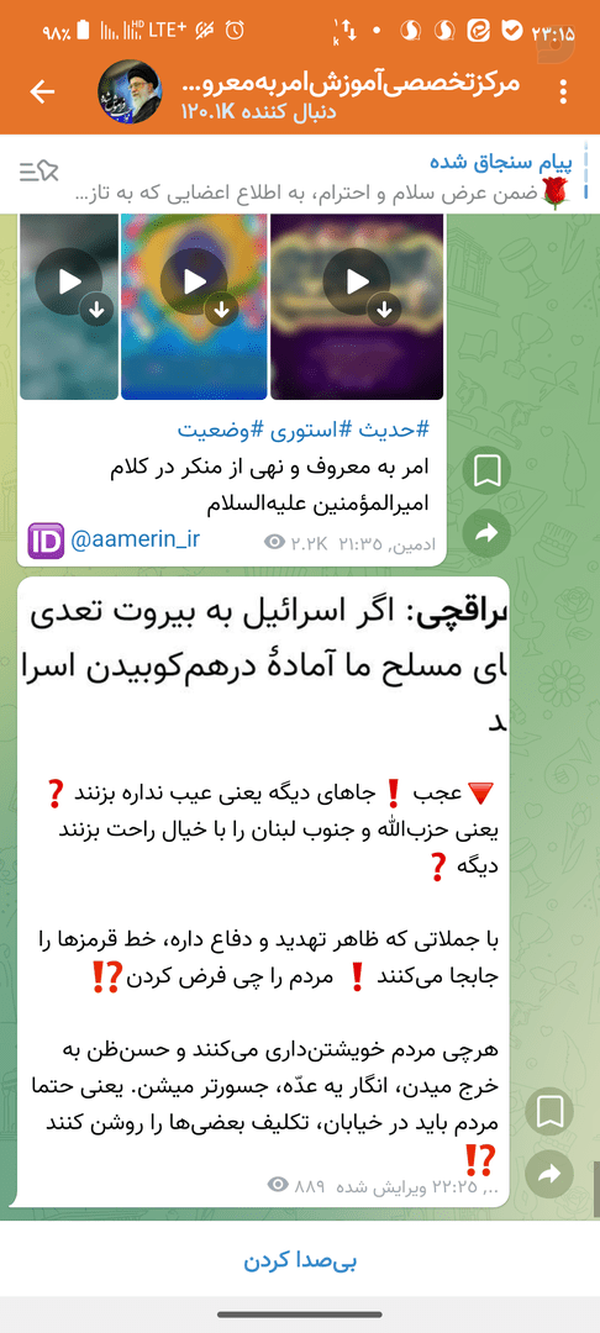This screenshot has height=1333, width=600.
Task: Forward the hadith story post
Action: [487, 535]
